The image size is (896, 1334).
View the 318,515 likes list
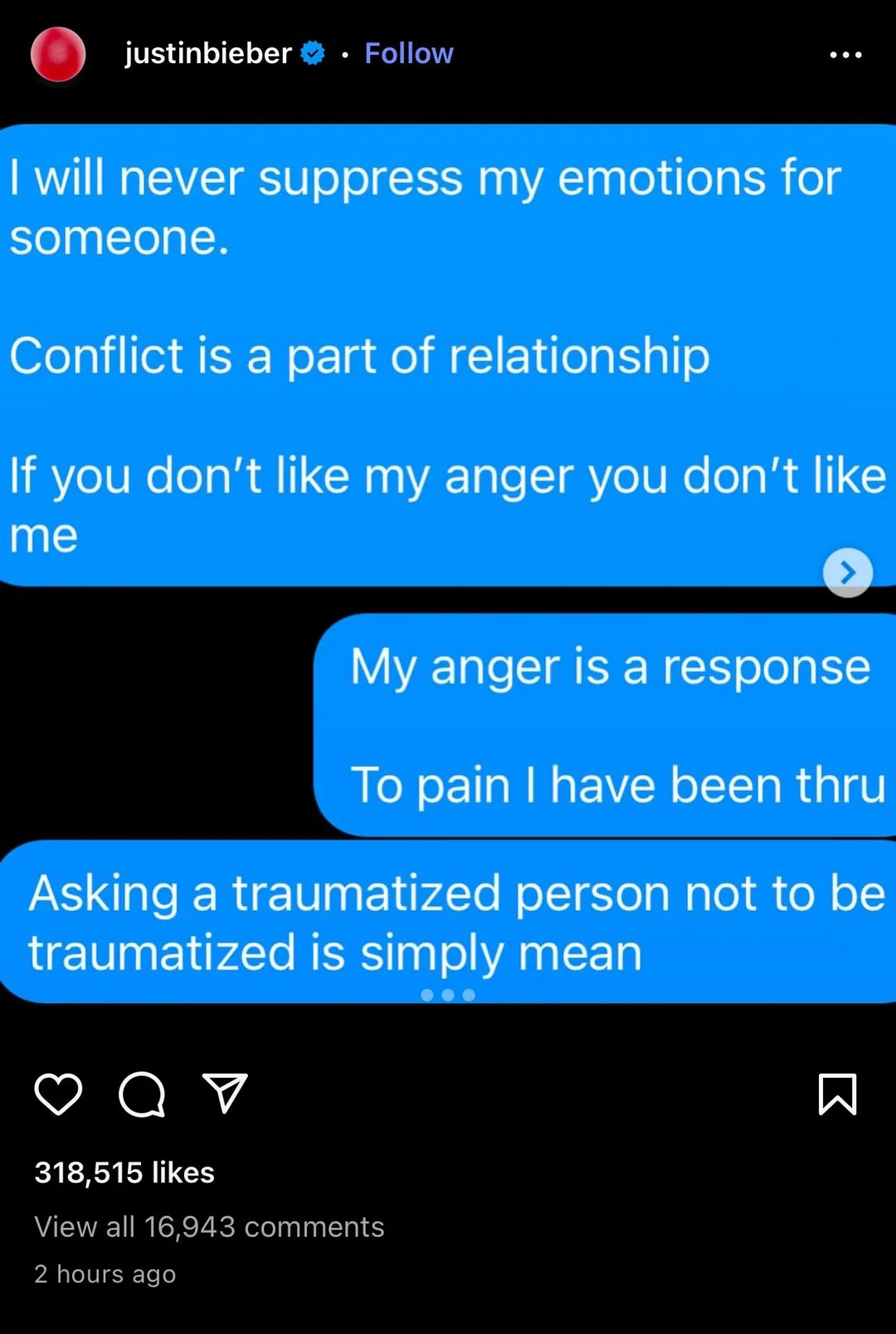(124, 1172)
